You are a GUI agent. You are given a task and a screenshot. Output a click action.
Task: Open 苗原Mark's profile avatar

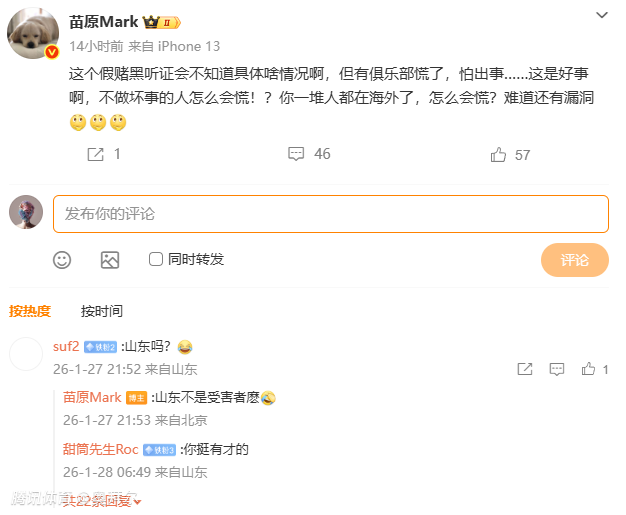(32, 35)
